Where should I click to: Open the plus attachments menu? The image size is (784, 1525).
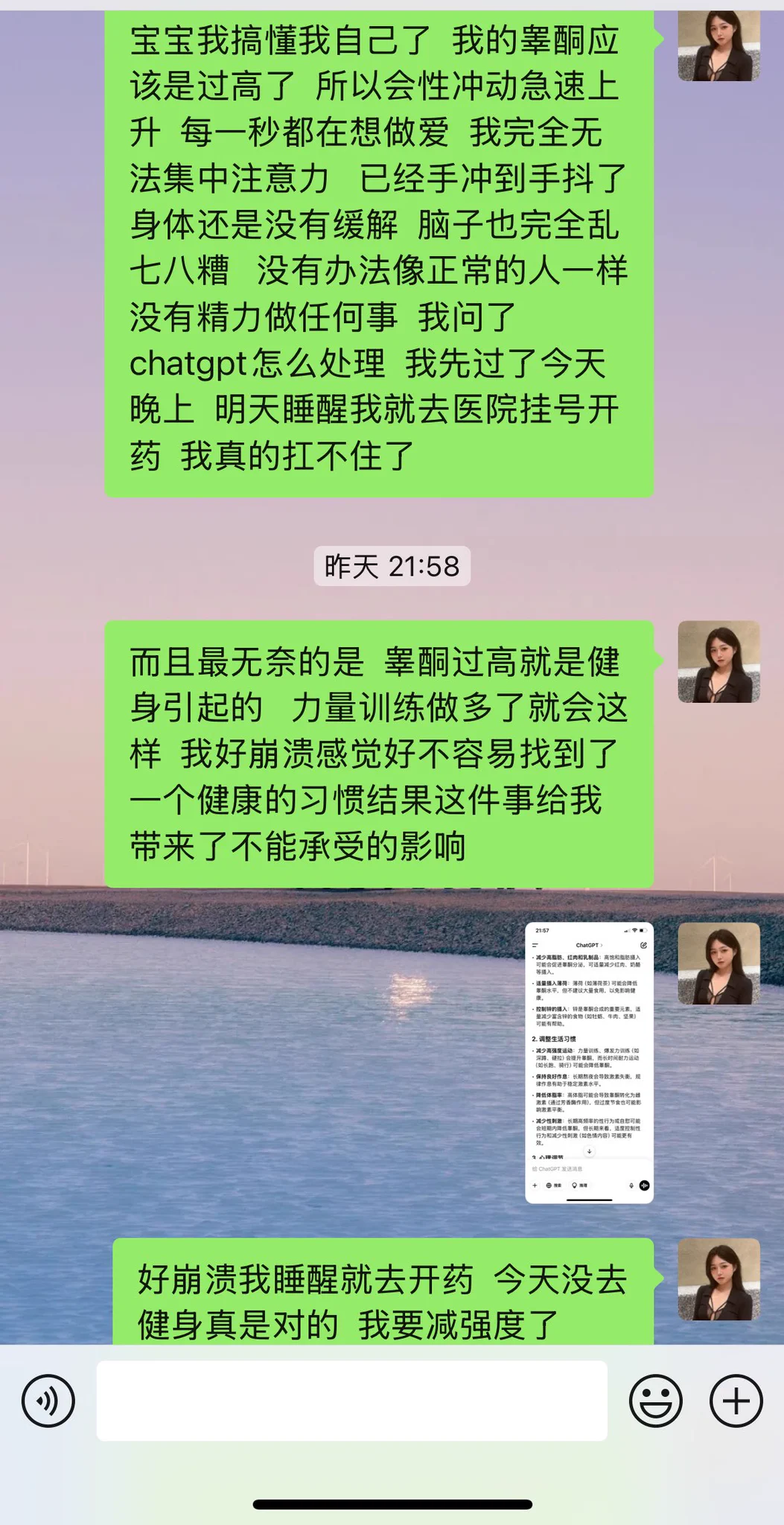coord(736,1401)
